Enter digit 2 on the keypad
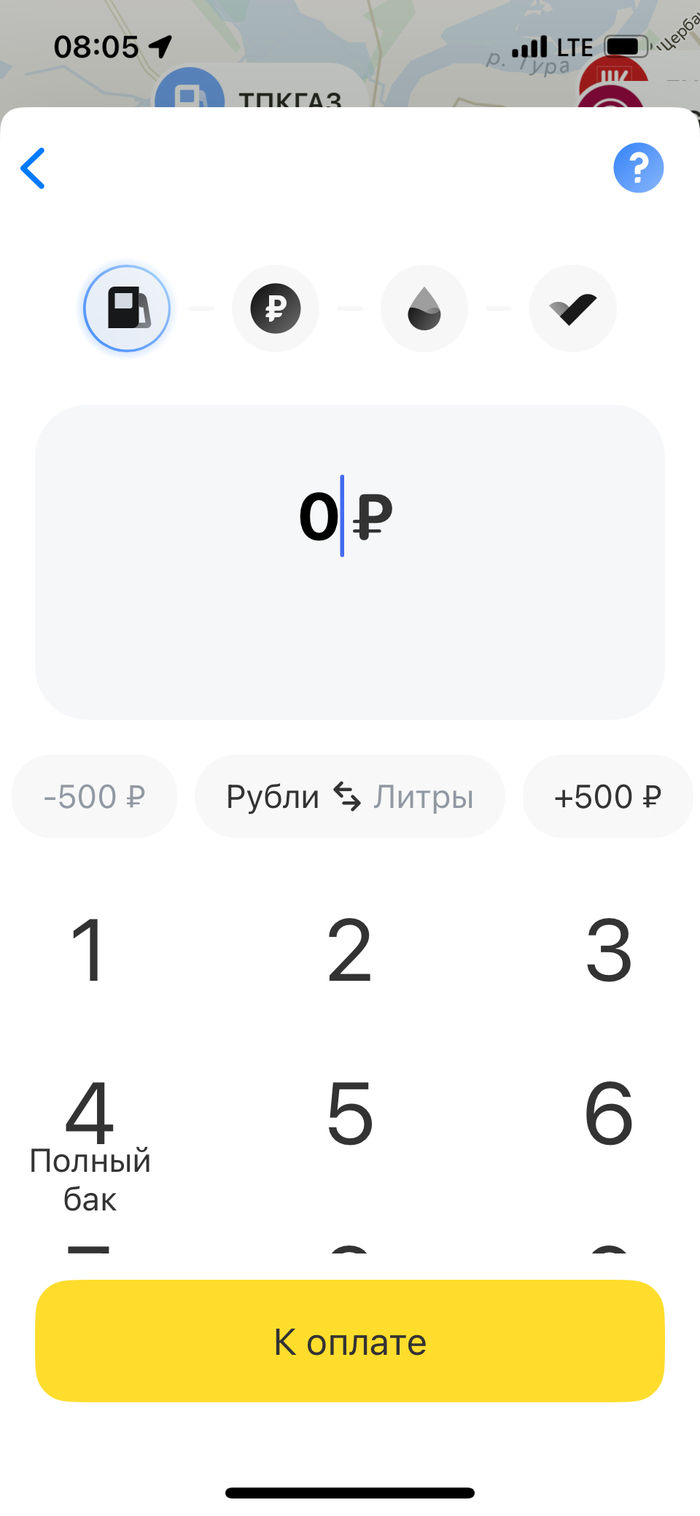The width and height of the screenshot is (700, 1516). click(349, 950)
